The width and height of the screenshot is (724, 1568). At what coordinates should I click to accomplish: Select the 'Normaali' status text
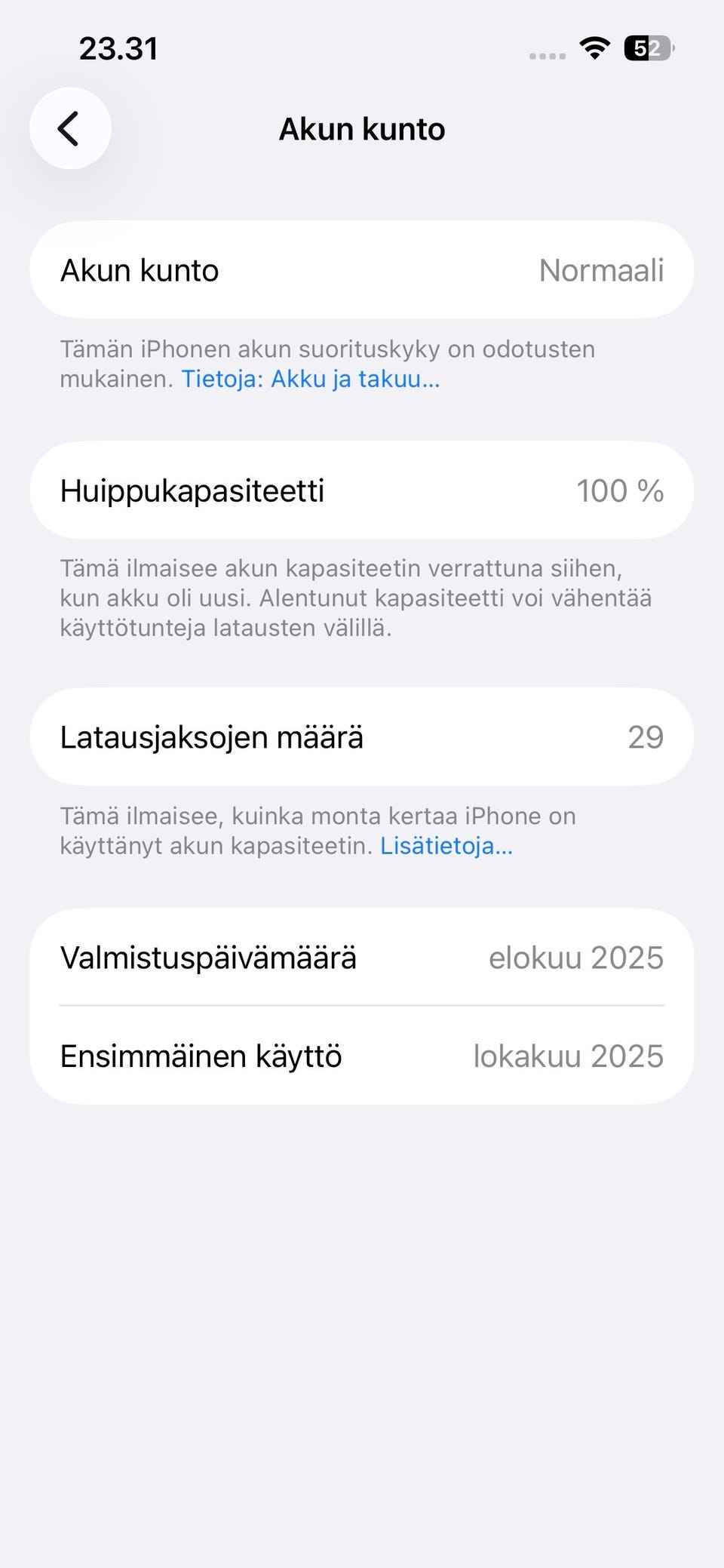point(601,269)
